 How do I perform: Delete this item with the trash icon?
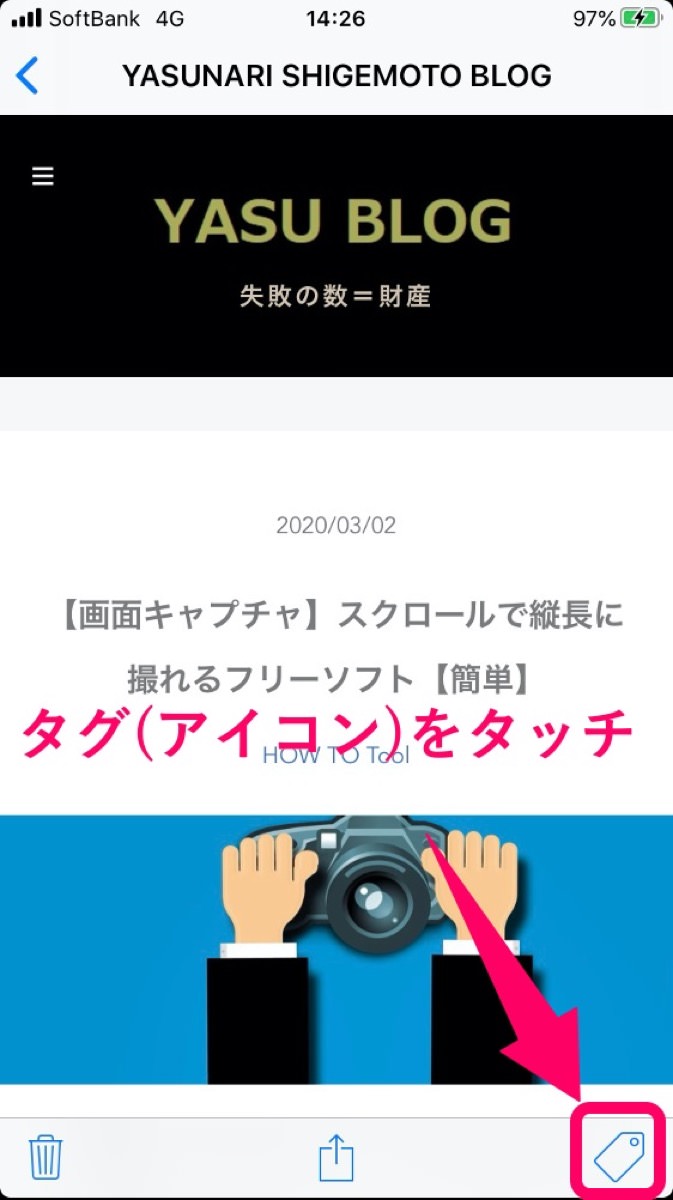[46, 1158]
